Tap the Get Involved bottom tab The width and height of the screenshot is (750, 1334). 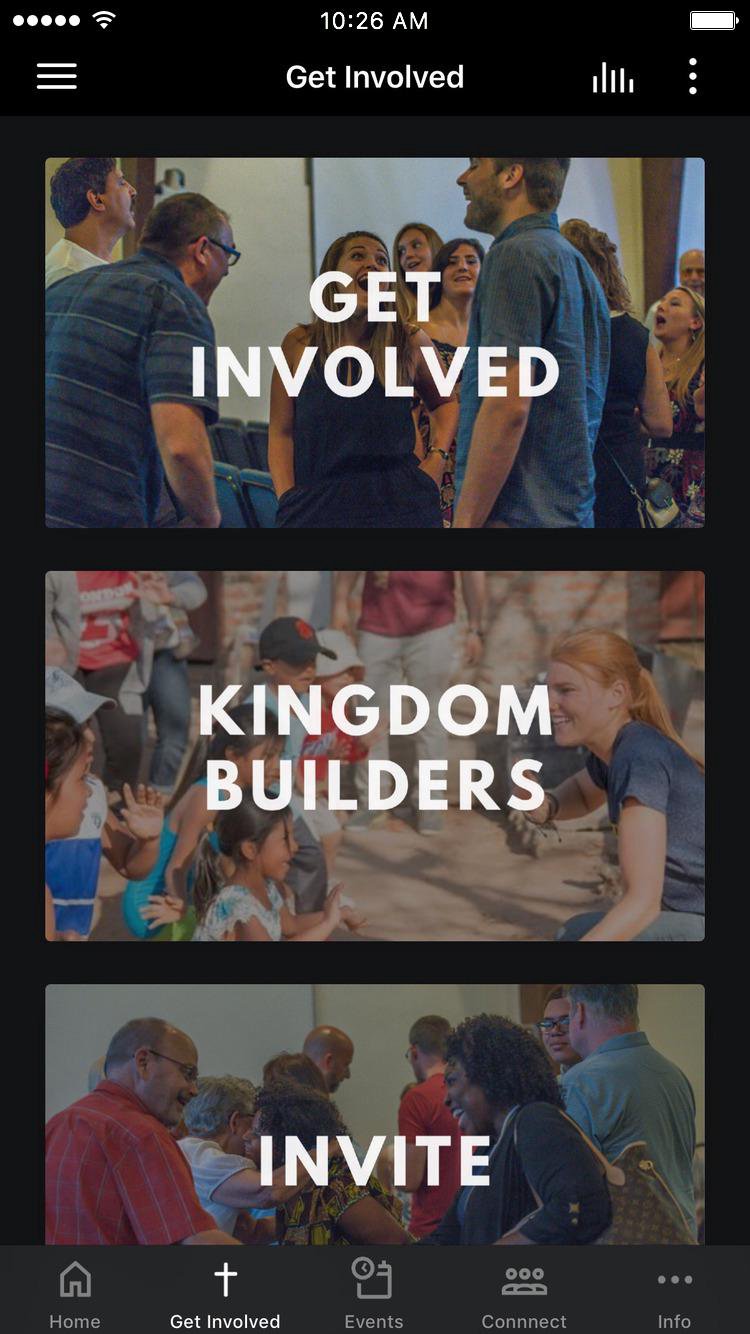[x=225, y=1292]
